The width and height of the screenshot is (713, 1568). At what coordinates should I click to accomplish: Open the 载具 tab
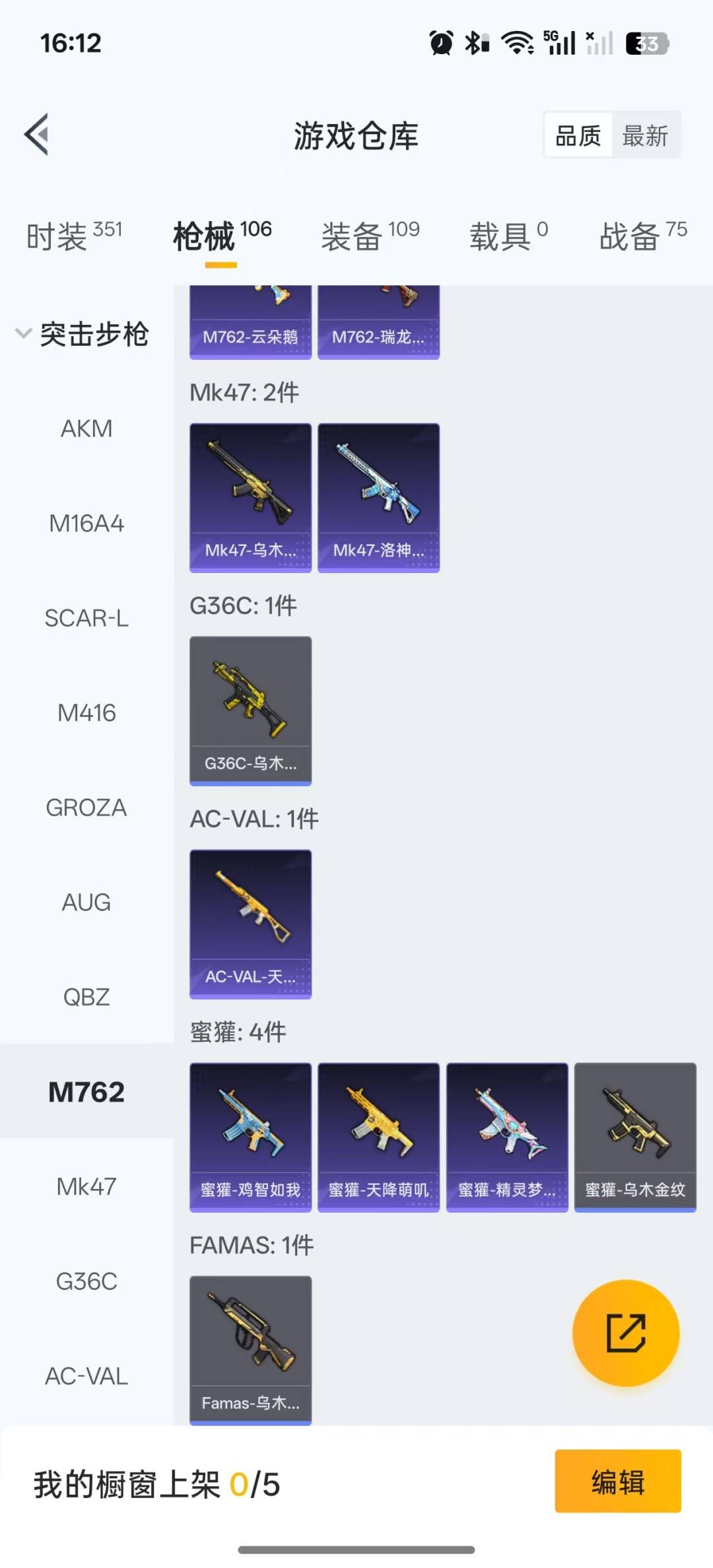[x=508, y=236]
